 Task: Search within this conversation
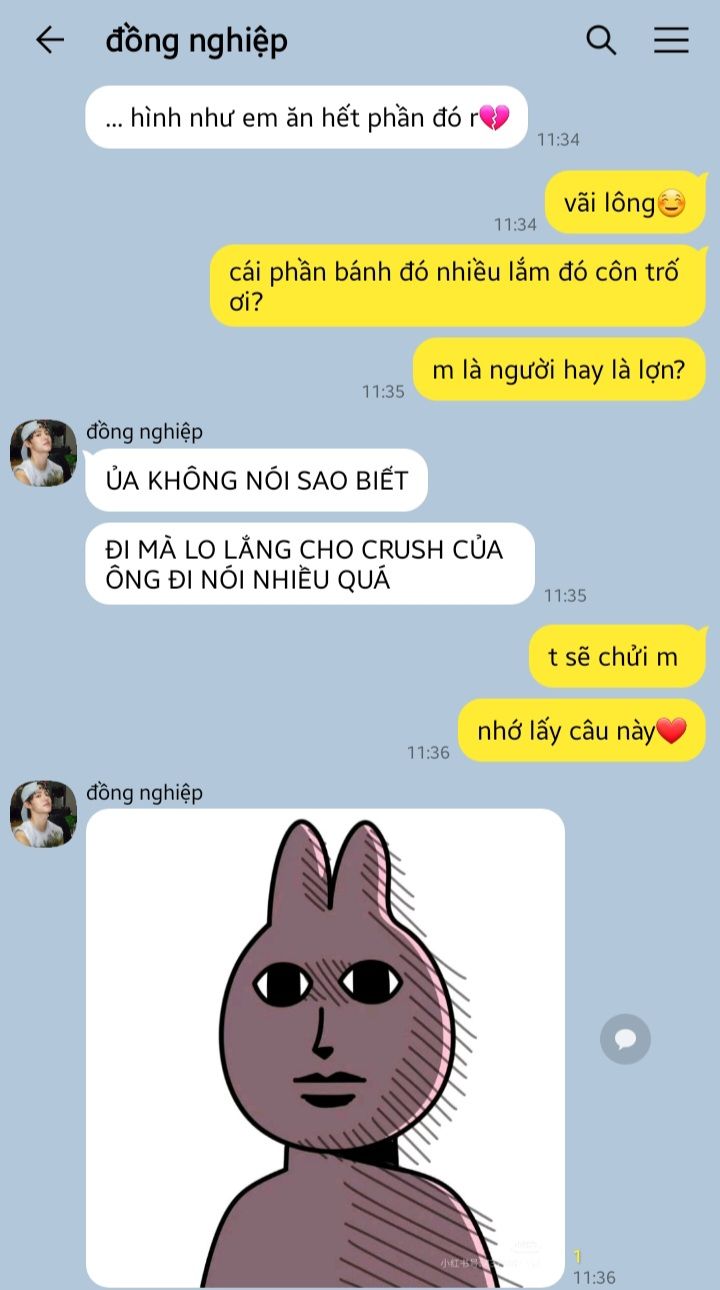point(601,40)
